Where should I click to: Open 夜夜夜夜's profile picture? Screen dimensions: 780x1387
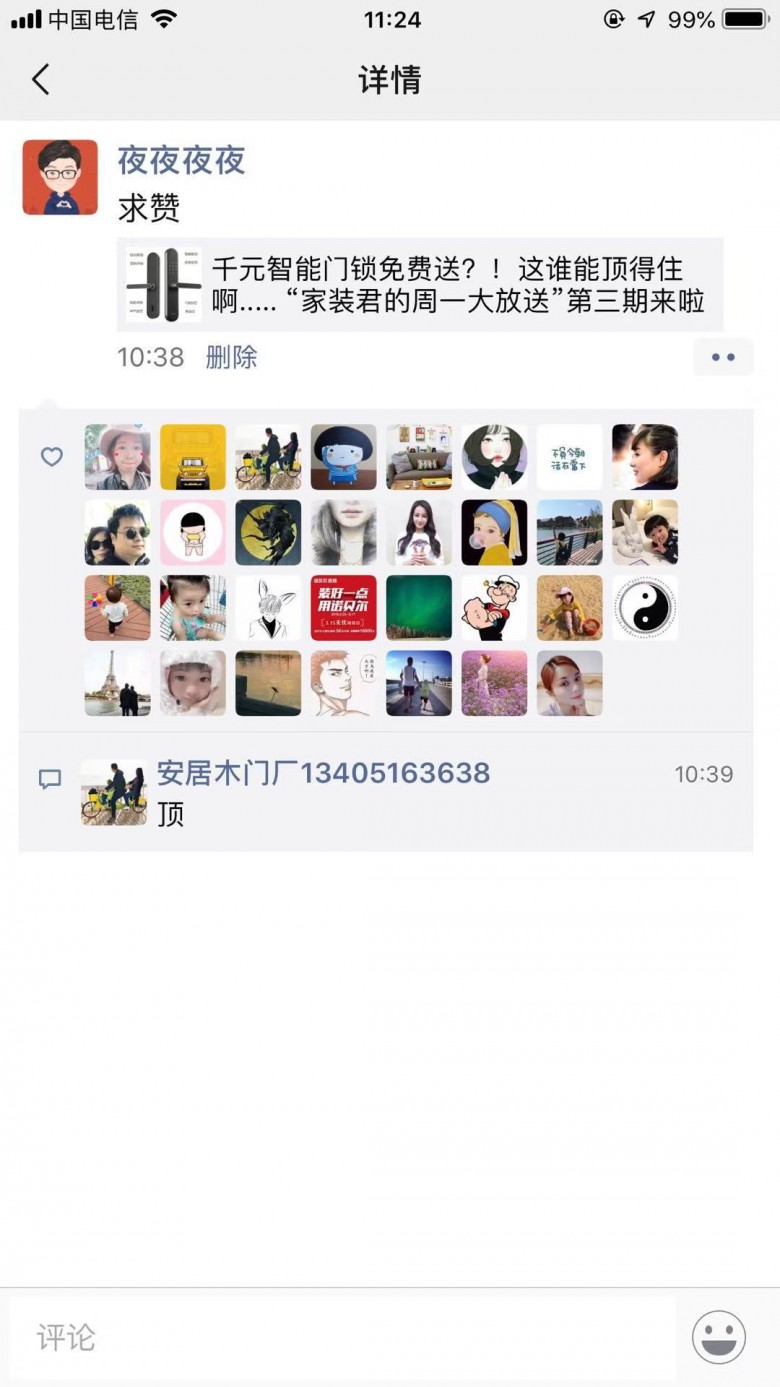(x=60, y=177)
